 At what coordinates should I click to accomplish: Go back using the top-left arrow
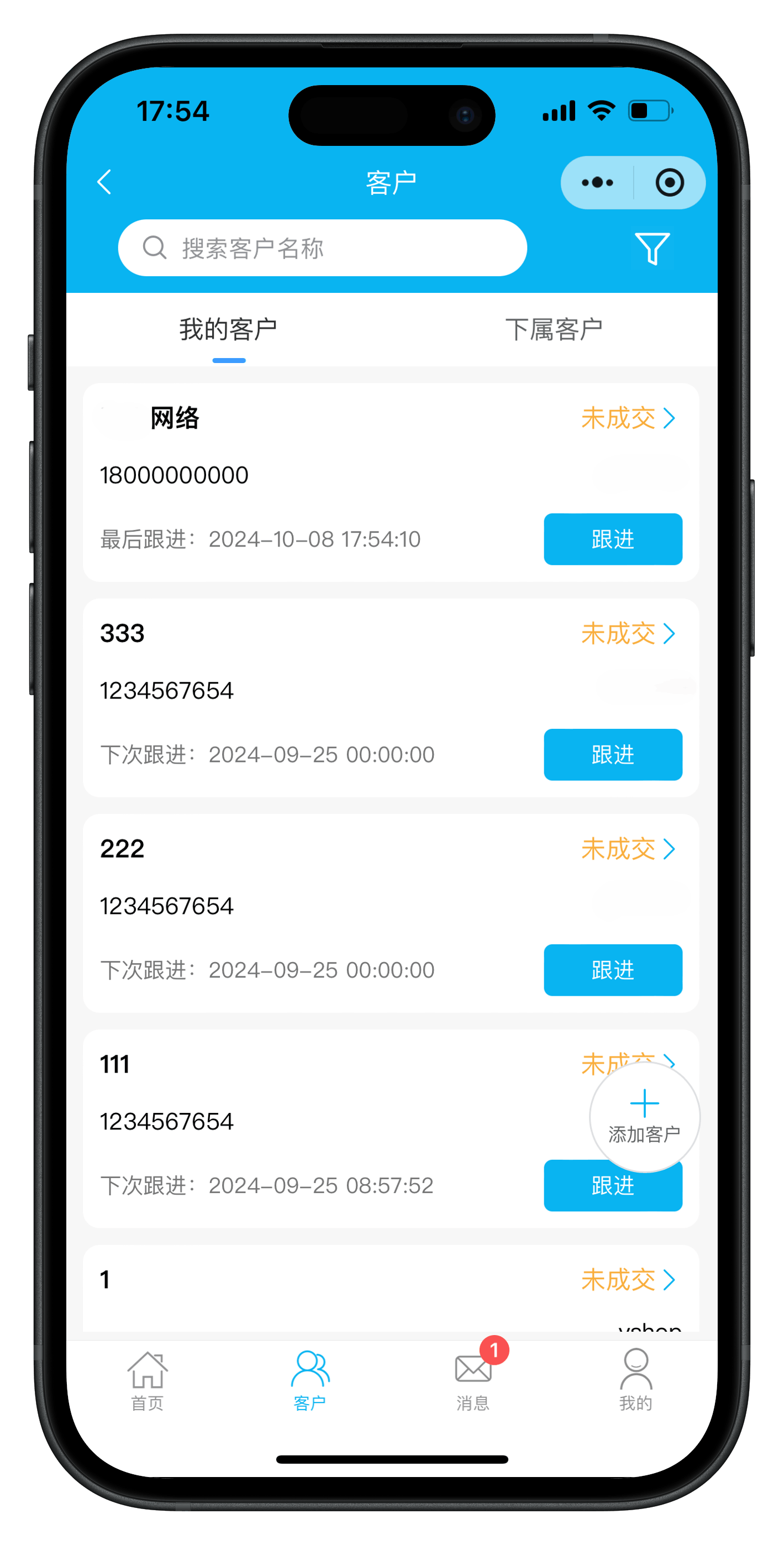coord(104,182)
